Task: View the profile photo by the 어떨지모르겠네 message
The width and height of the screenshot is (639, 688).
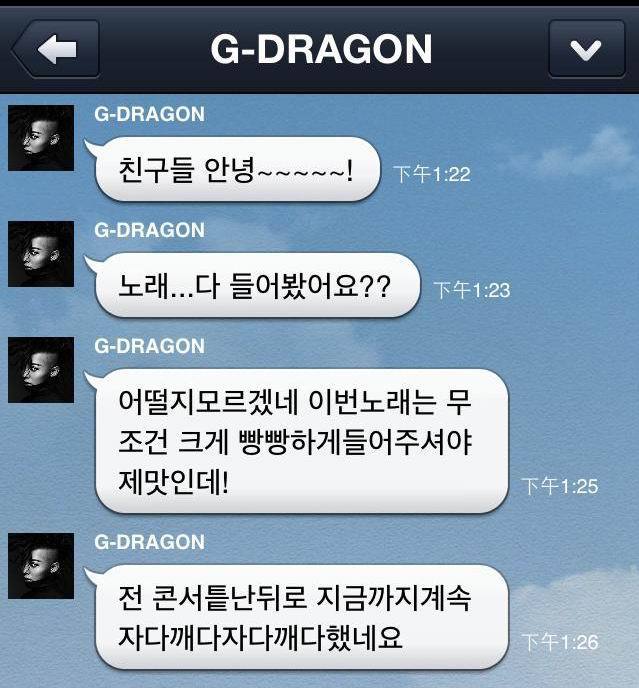Action: click(x=41, y=370)
